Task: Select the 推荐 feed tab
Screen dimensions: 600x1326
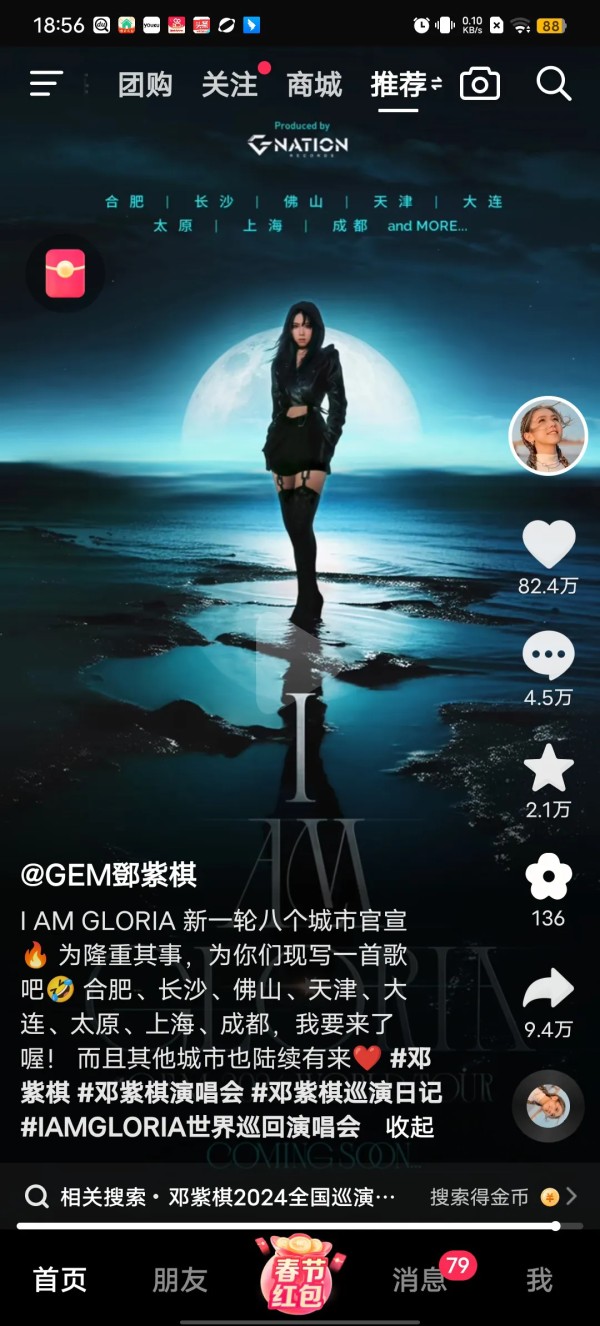Action: pos(399,85)
